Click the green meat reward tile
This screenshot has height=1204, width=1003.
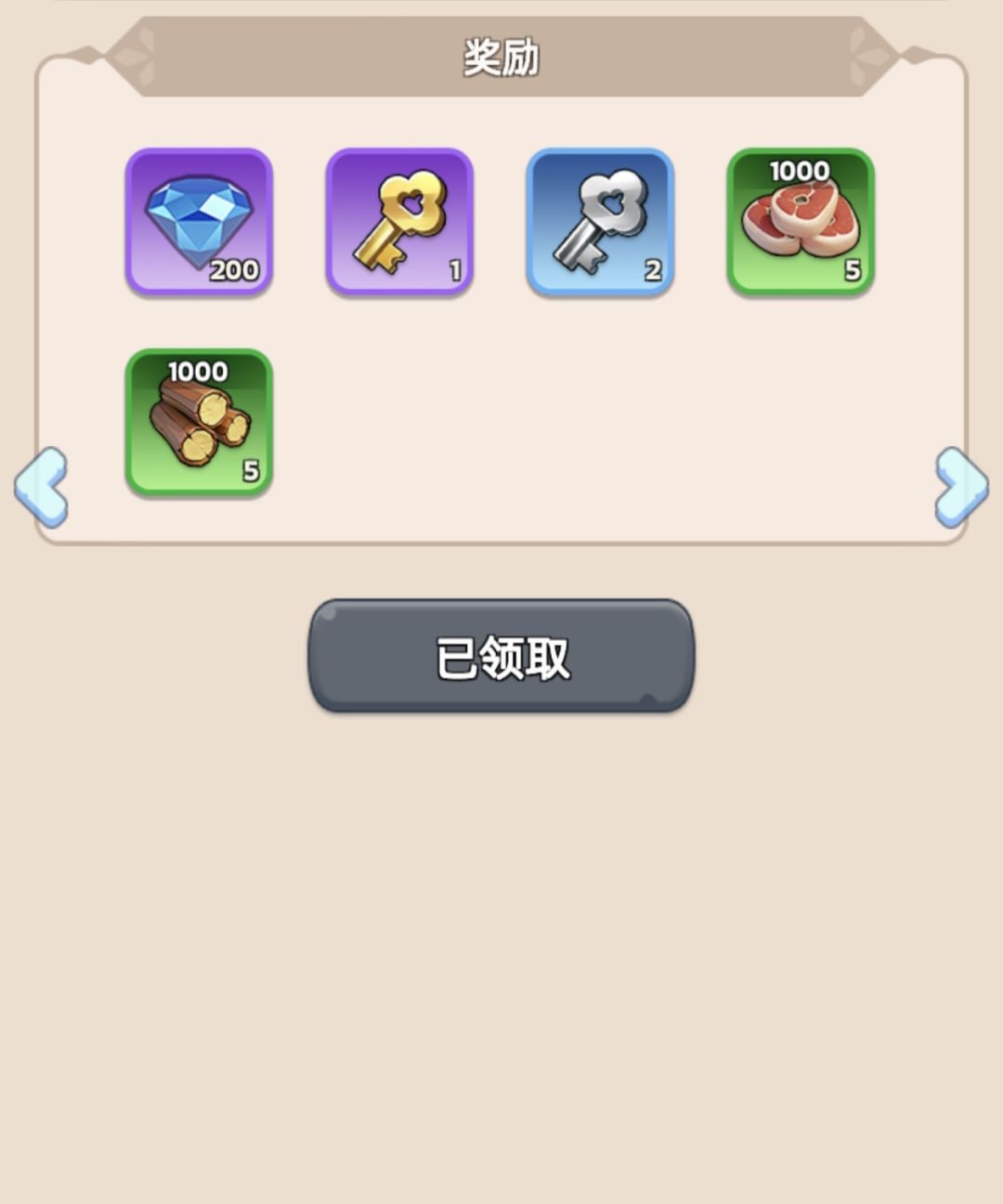point(801,223)
